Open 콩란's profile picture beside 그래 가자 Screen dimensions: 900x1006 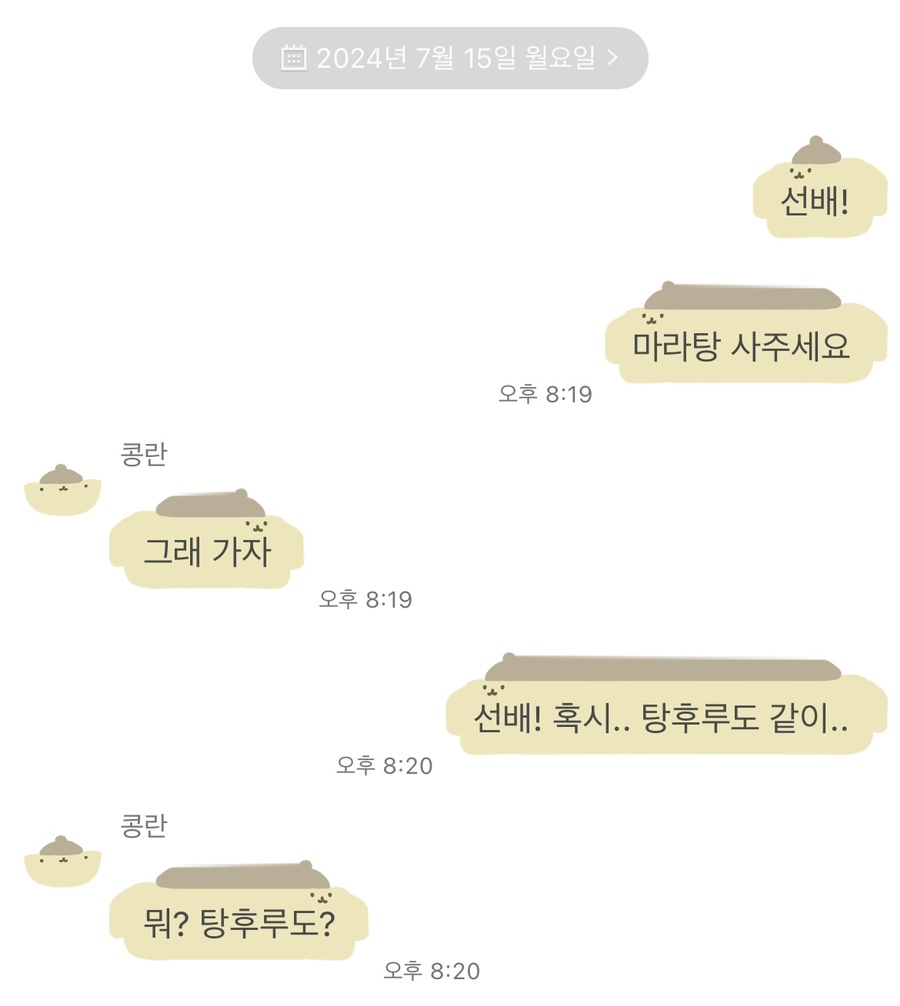(62, 489)
